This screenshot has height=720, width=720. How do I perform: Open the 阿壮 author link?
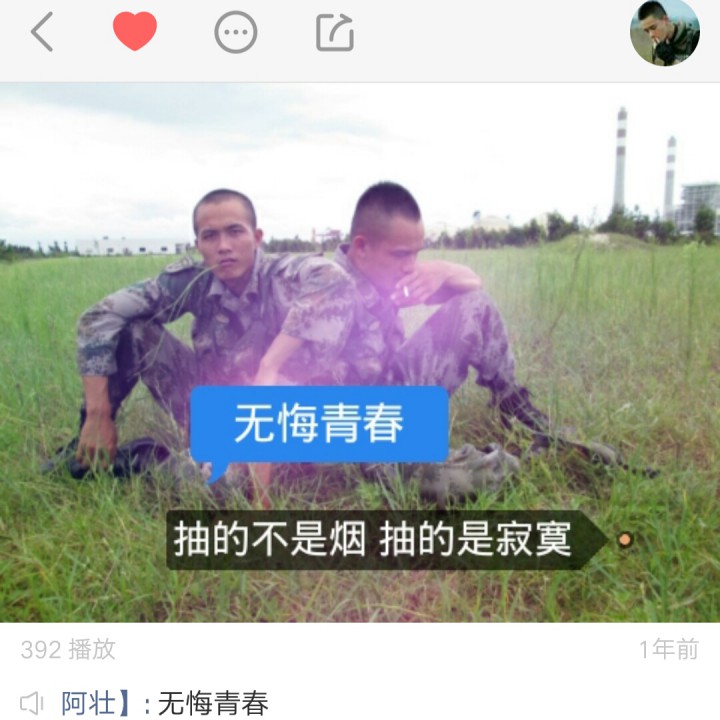(x=88, y=703)
